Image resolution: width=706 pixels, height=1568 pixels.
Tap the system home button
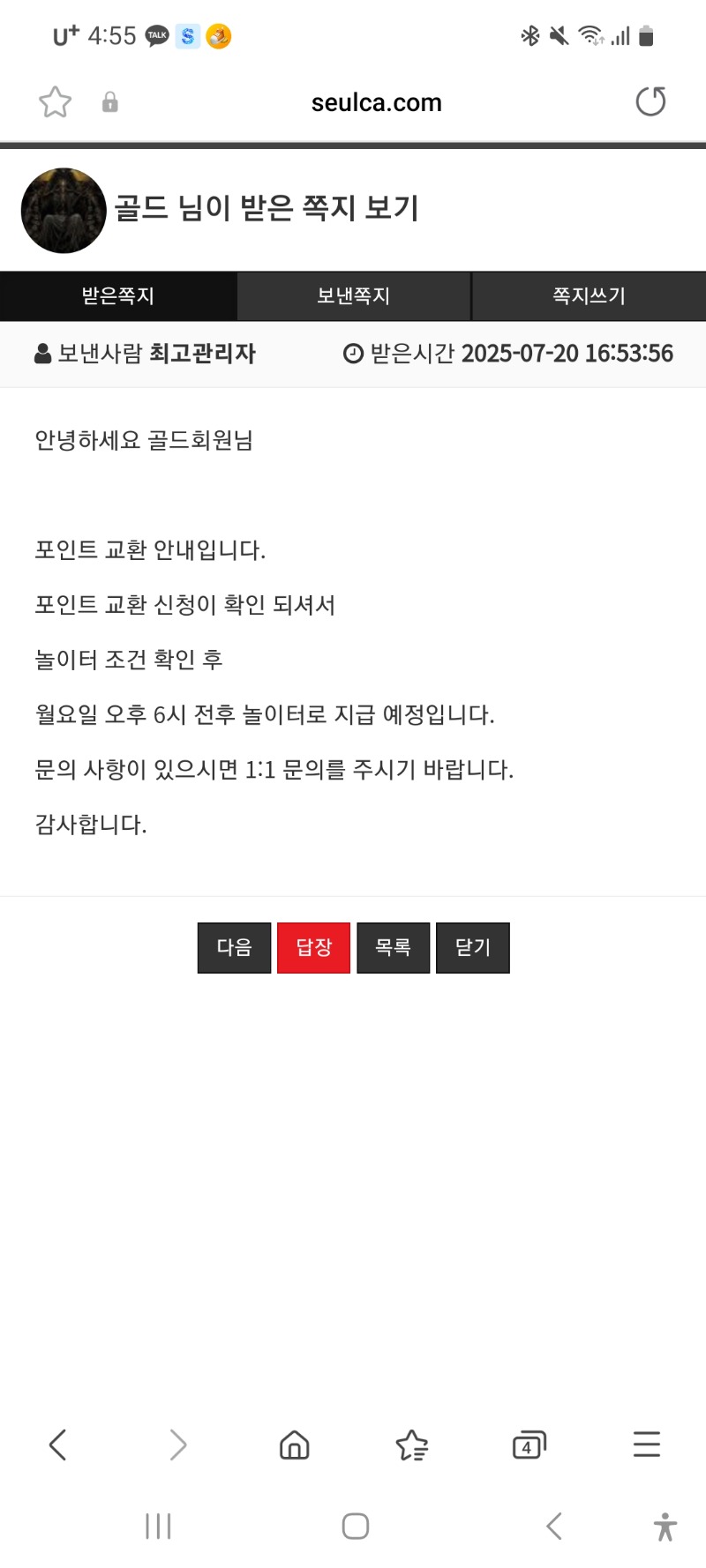click(x=355, y=1526)
